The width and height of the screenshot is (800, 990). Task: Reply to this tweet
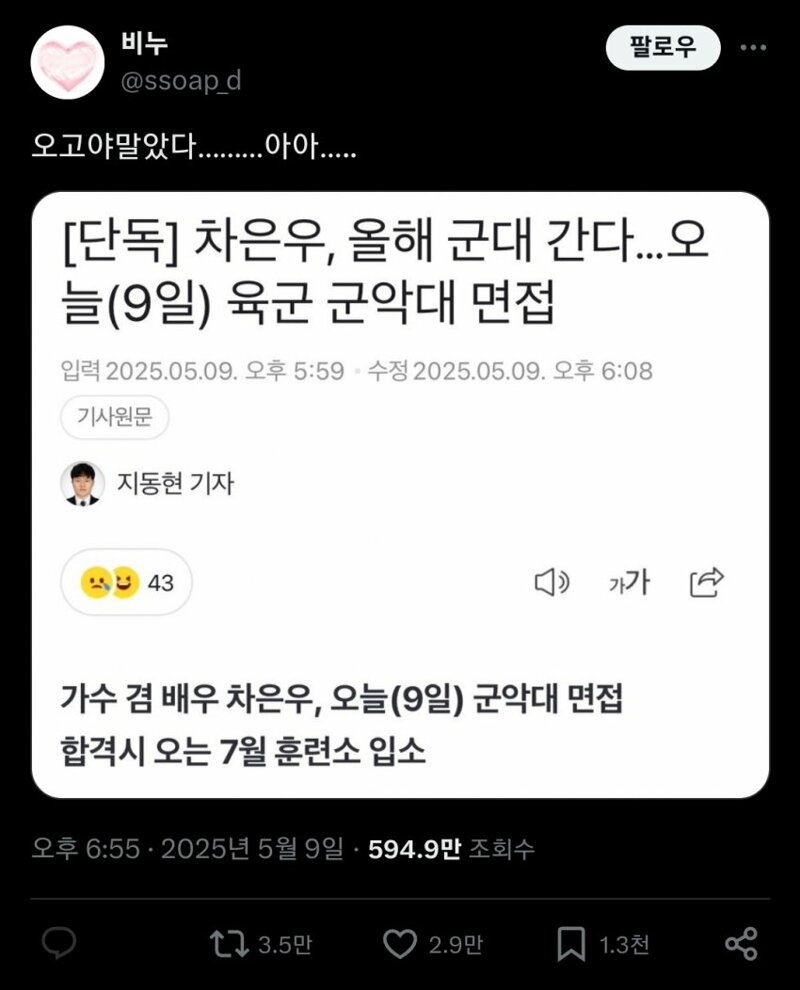(59, 943)
